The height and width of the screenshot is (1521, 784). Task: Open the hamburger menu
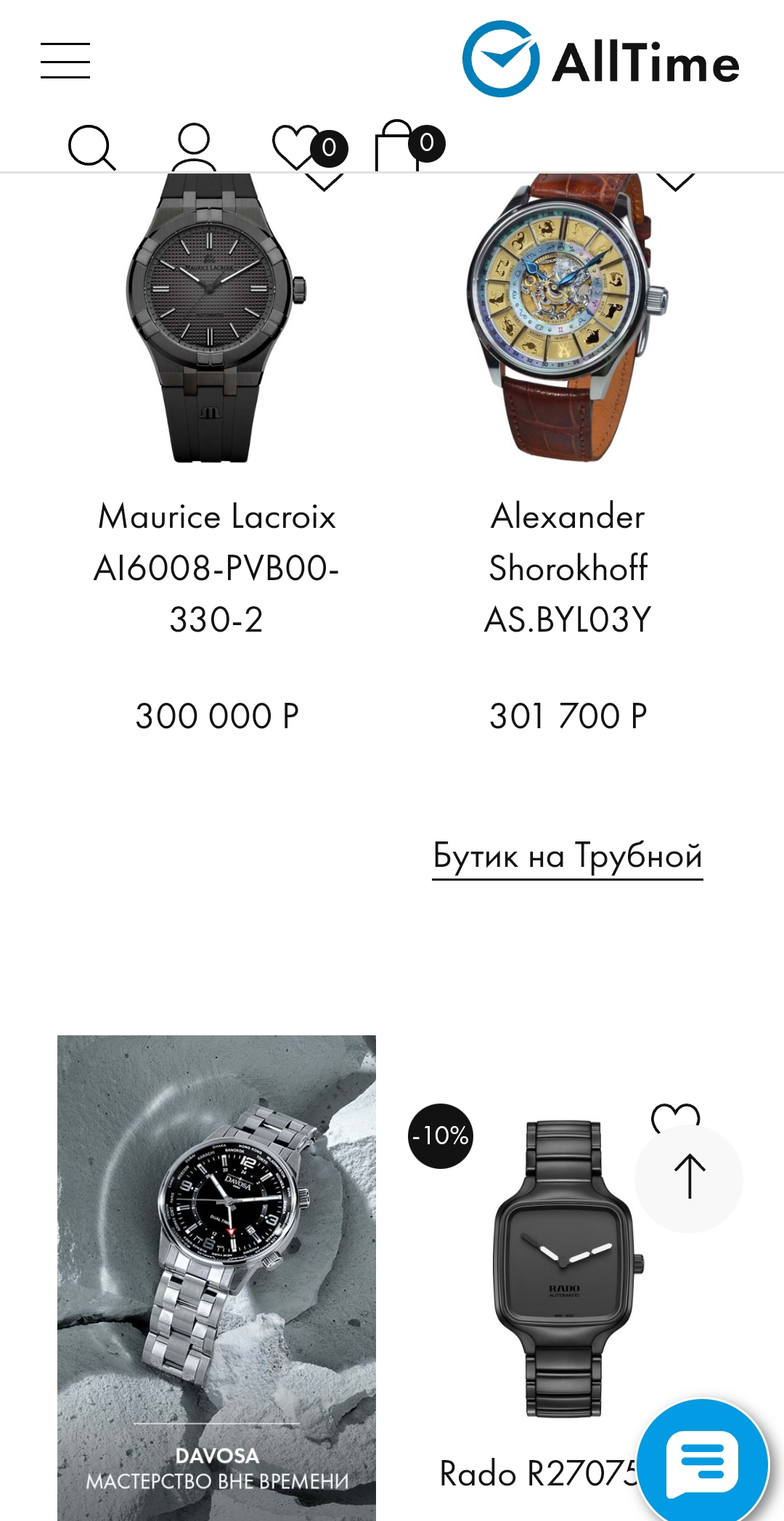point(65,60)
